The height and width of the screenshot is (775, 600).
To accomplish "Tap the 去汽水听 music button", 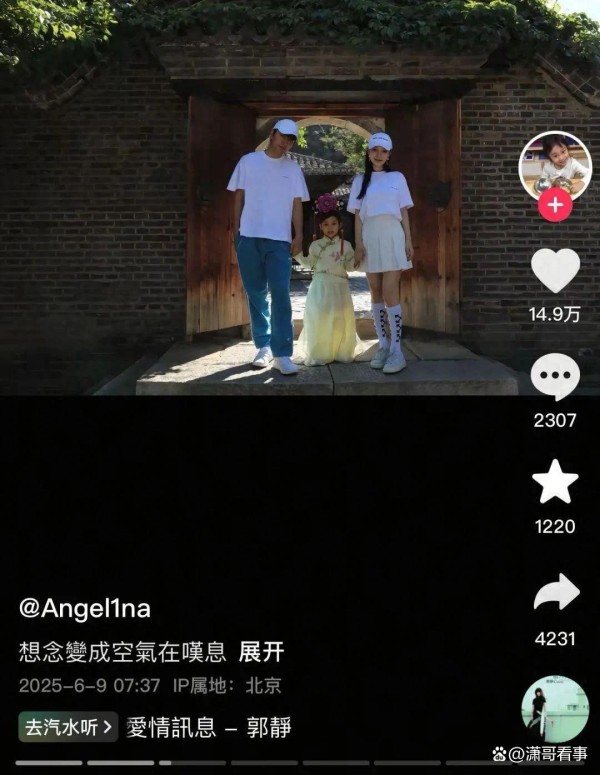I will coord(69,727).
